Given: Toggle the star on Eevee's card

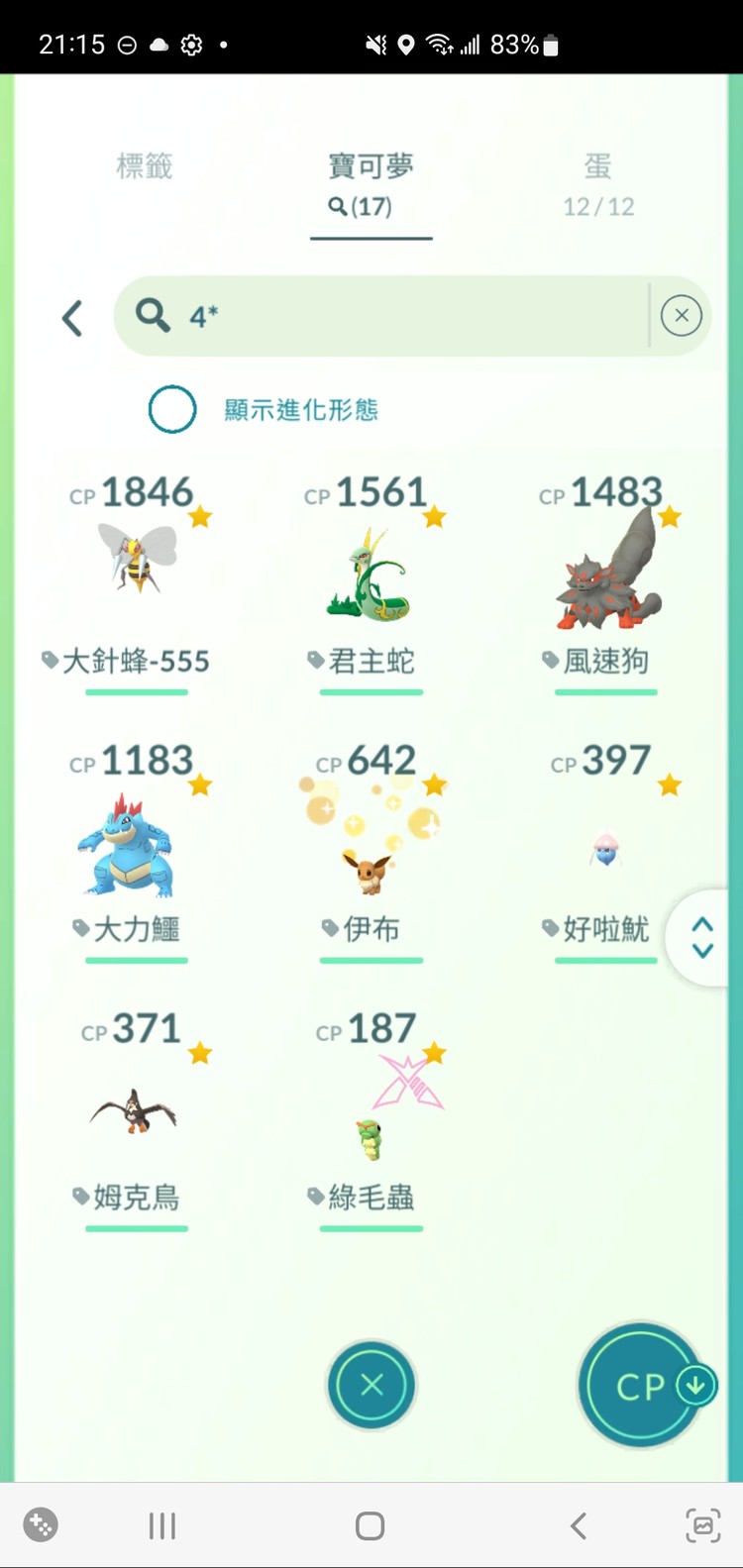Looking at the screenshot, I should click(x=432, y=784).
